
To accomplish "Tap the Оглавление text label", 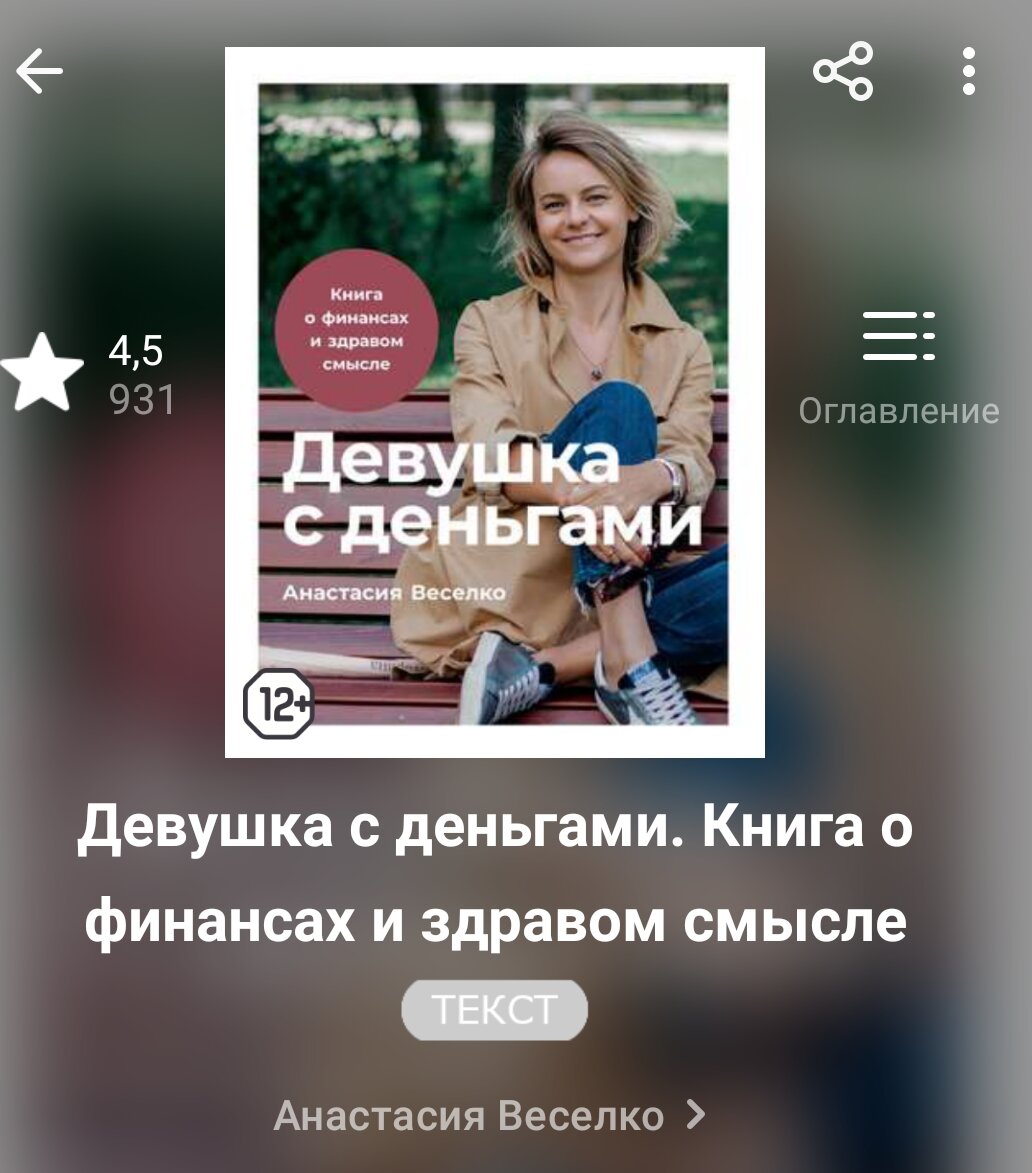I will (x=898, y=409).
